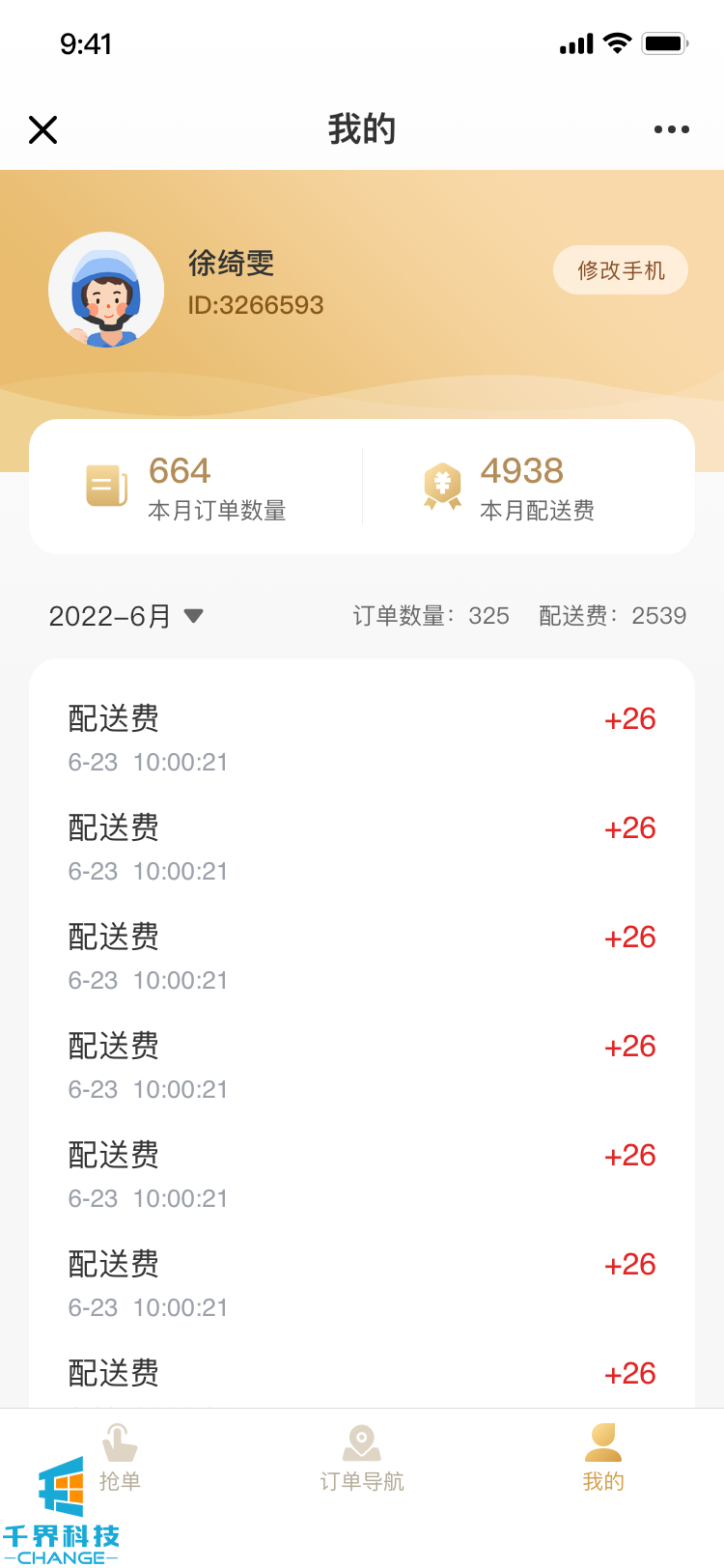Select the 我的 tab
Viewport: 724px width, 1568px height.
pyautogui.click(x=603, y=1458)
